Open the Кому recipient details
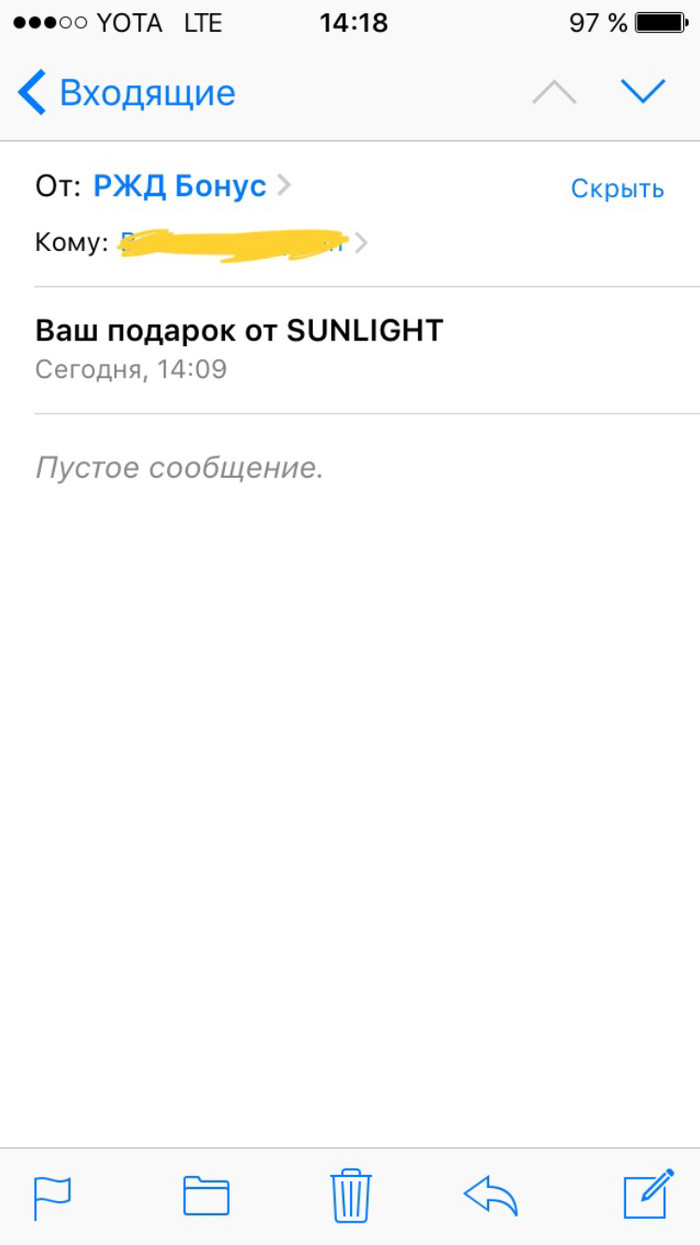This screenshot has height=1245, width=700. coord(235,242)
